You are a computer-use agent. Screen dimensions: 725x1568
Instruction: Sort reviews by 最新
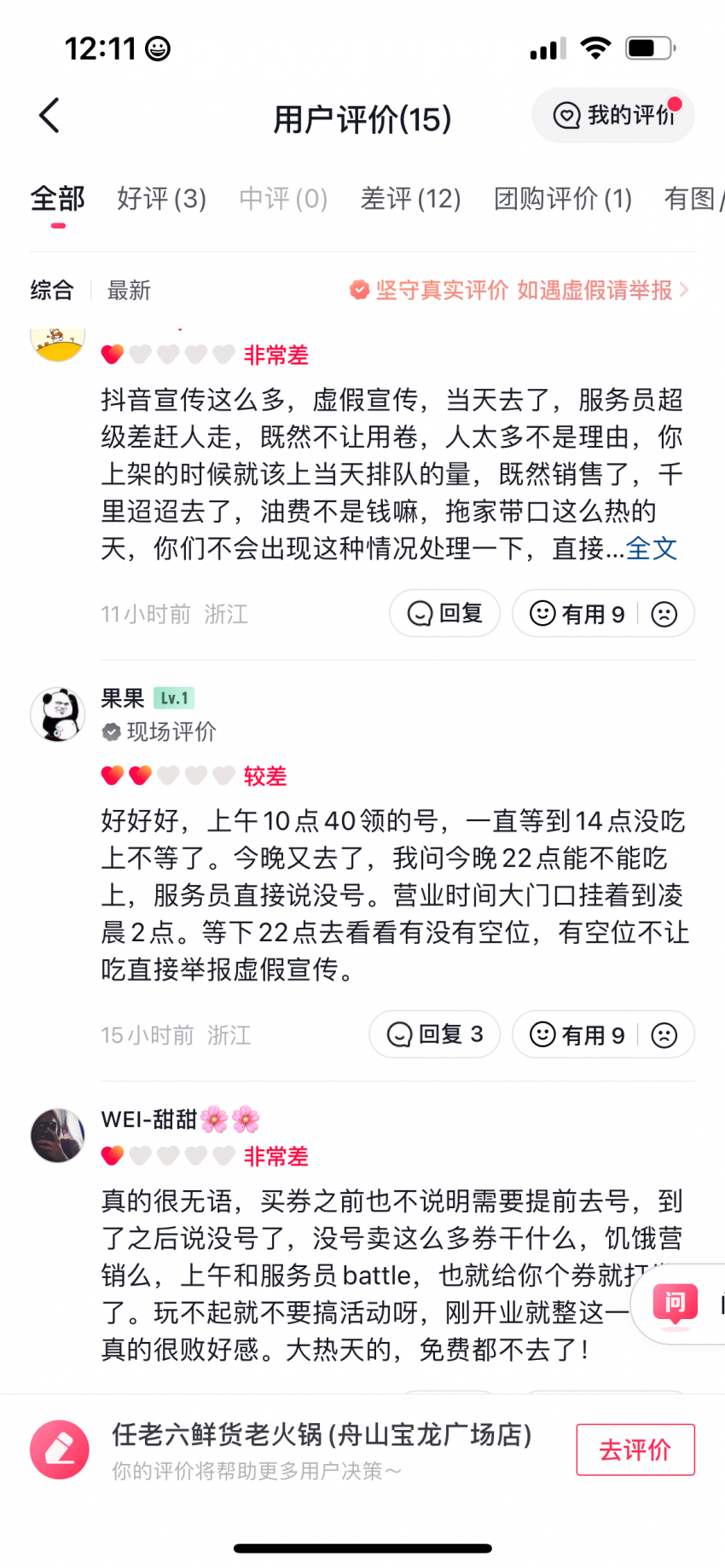(x=129, y=291)
